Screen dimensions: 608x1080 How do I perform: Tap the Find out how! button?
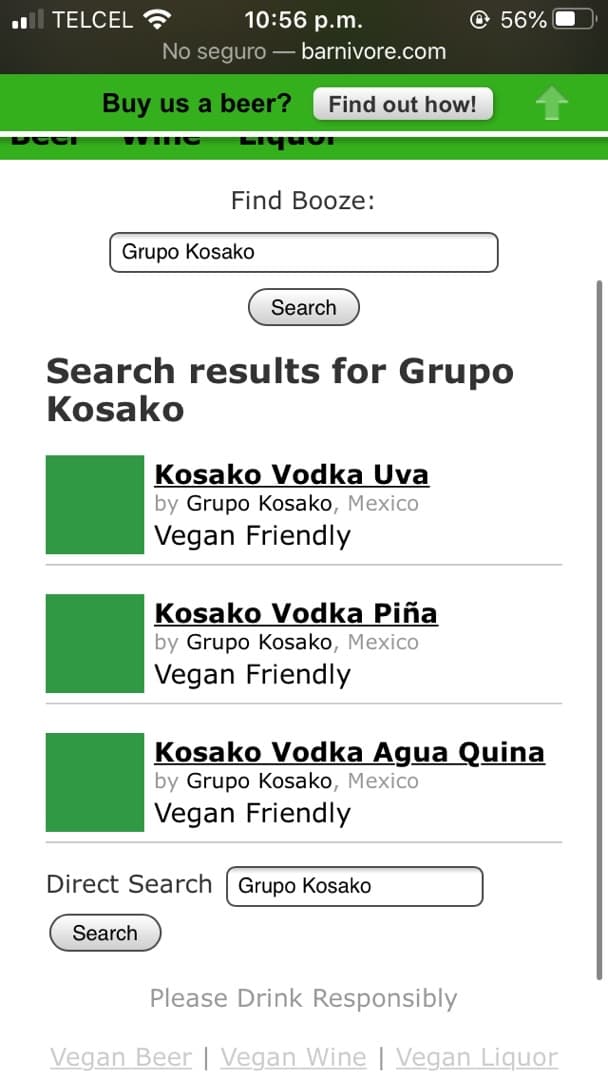pos(402,104)
